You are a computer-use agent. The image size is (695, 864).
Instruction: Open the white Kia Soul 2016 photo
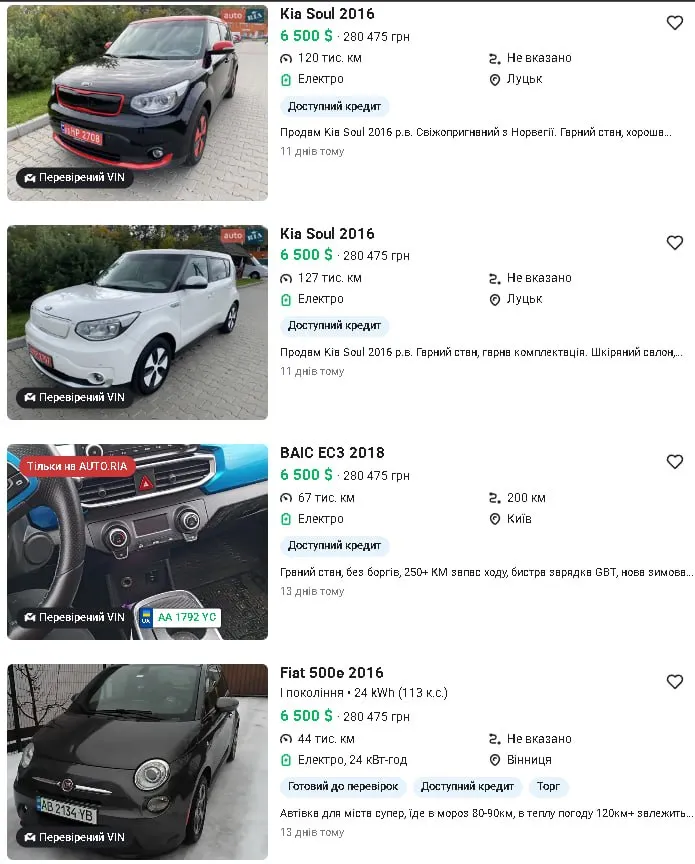[137, 322]
